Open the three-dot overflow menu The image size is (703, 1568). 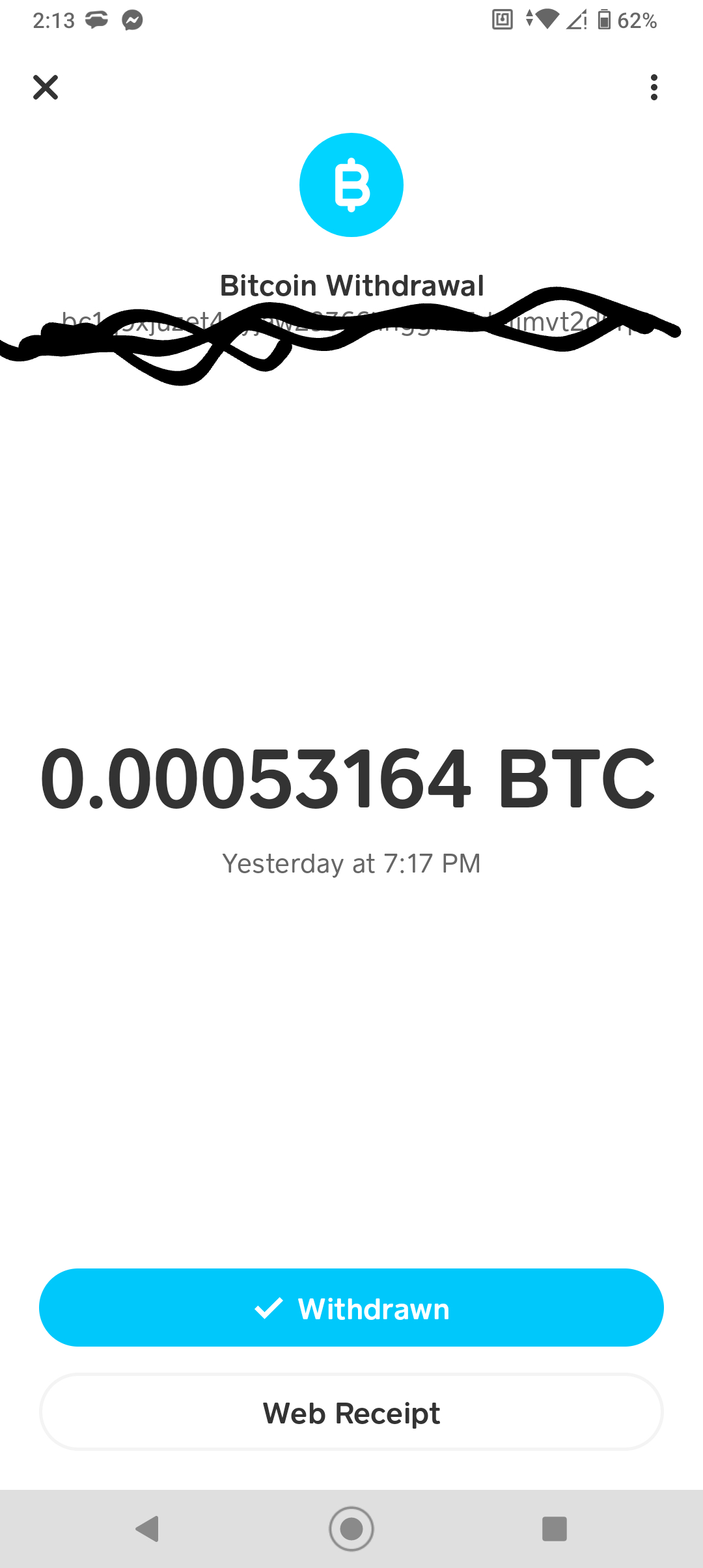coord(654,88)
